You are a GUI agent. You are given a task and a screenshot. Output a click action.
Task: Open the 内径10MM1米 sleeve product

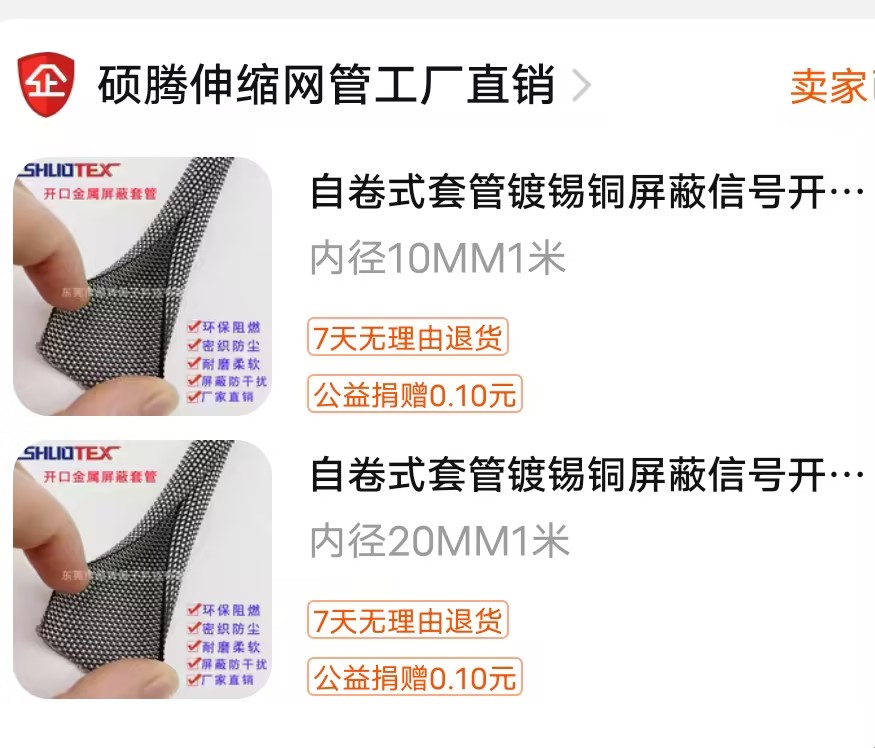(x=585, y=192)
